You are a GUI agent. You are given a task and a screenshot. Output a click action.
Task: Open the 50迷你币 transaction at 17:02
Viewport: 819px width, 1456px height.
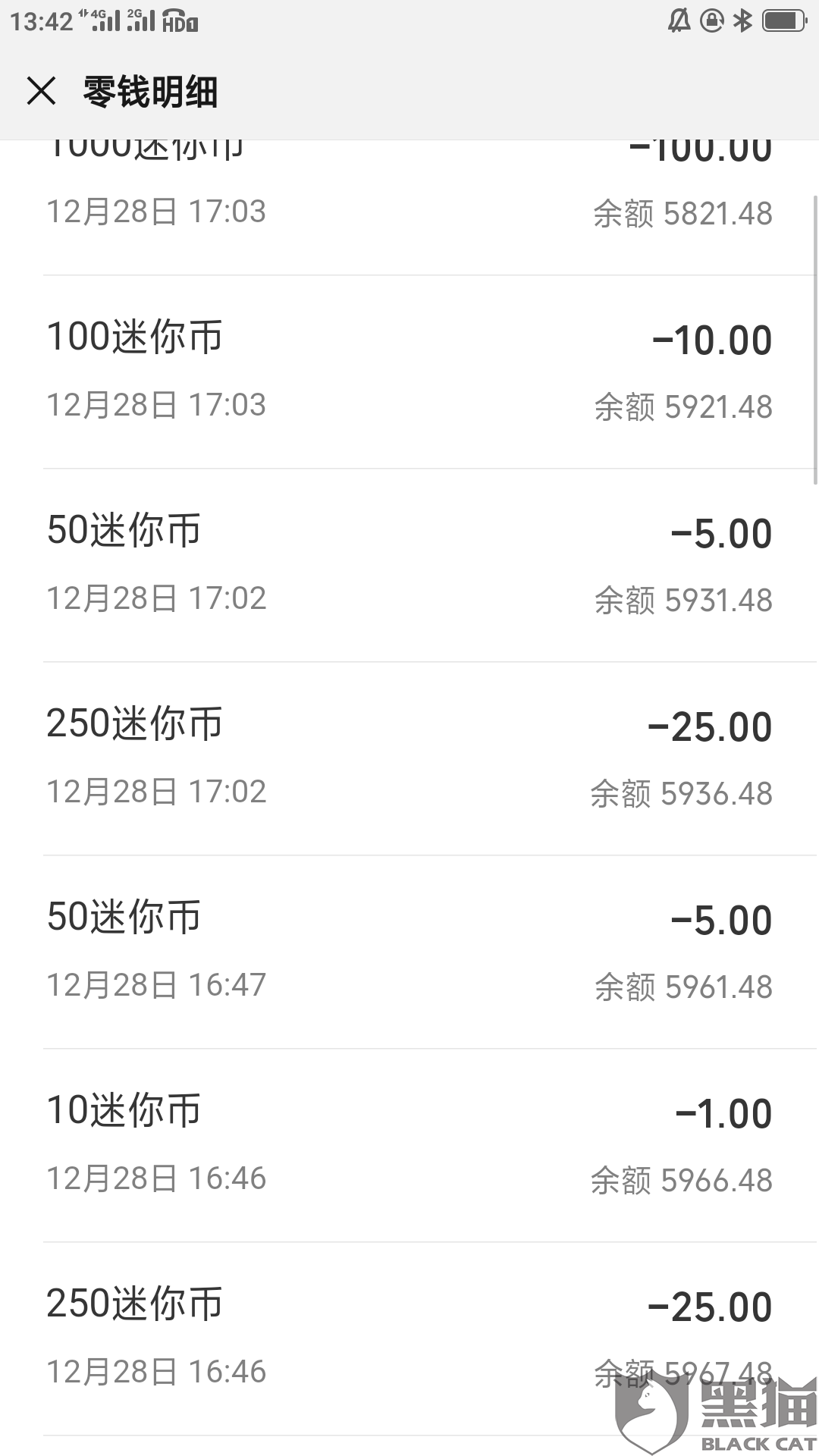click(409, 565)
